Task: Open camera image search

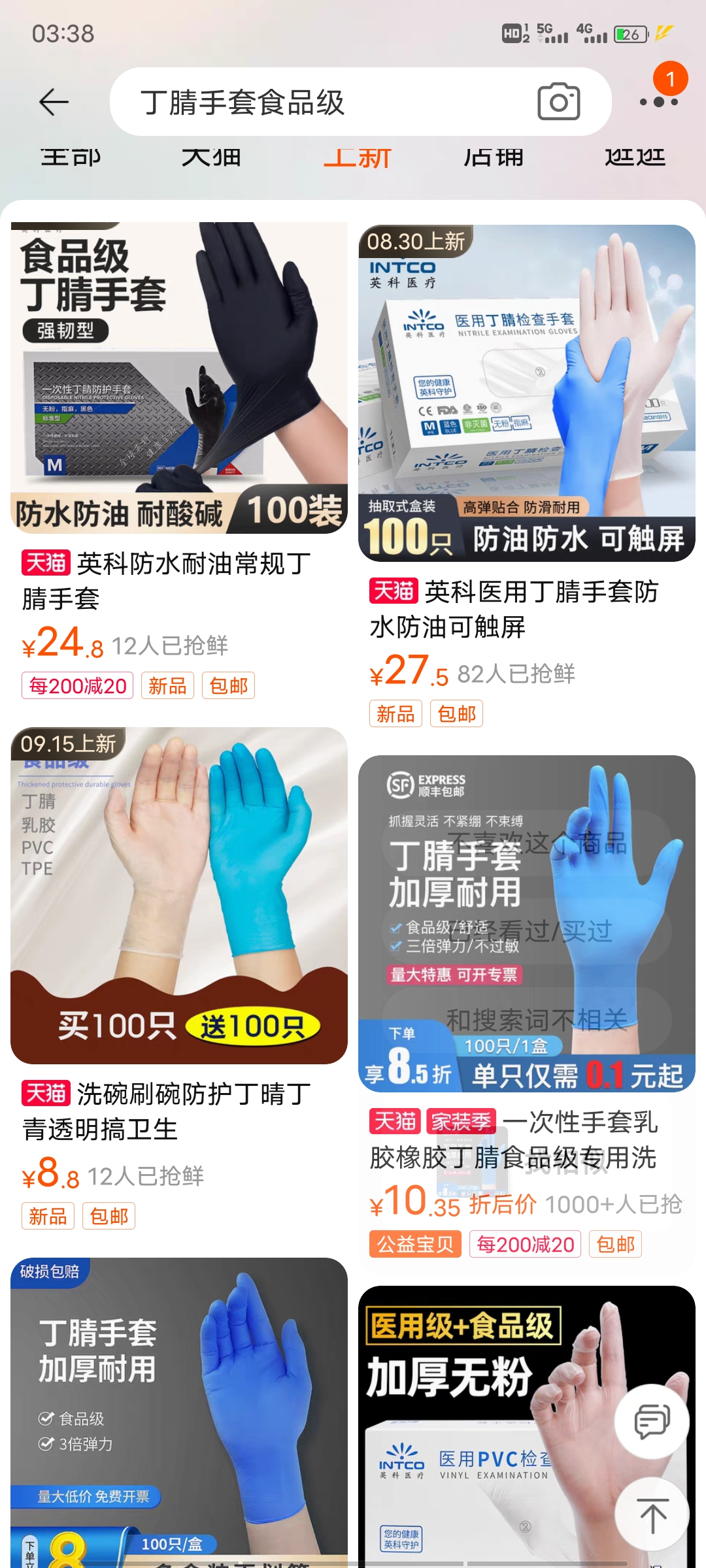Action: (558, 102)
